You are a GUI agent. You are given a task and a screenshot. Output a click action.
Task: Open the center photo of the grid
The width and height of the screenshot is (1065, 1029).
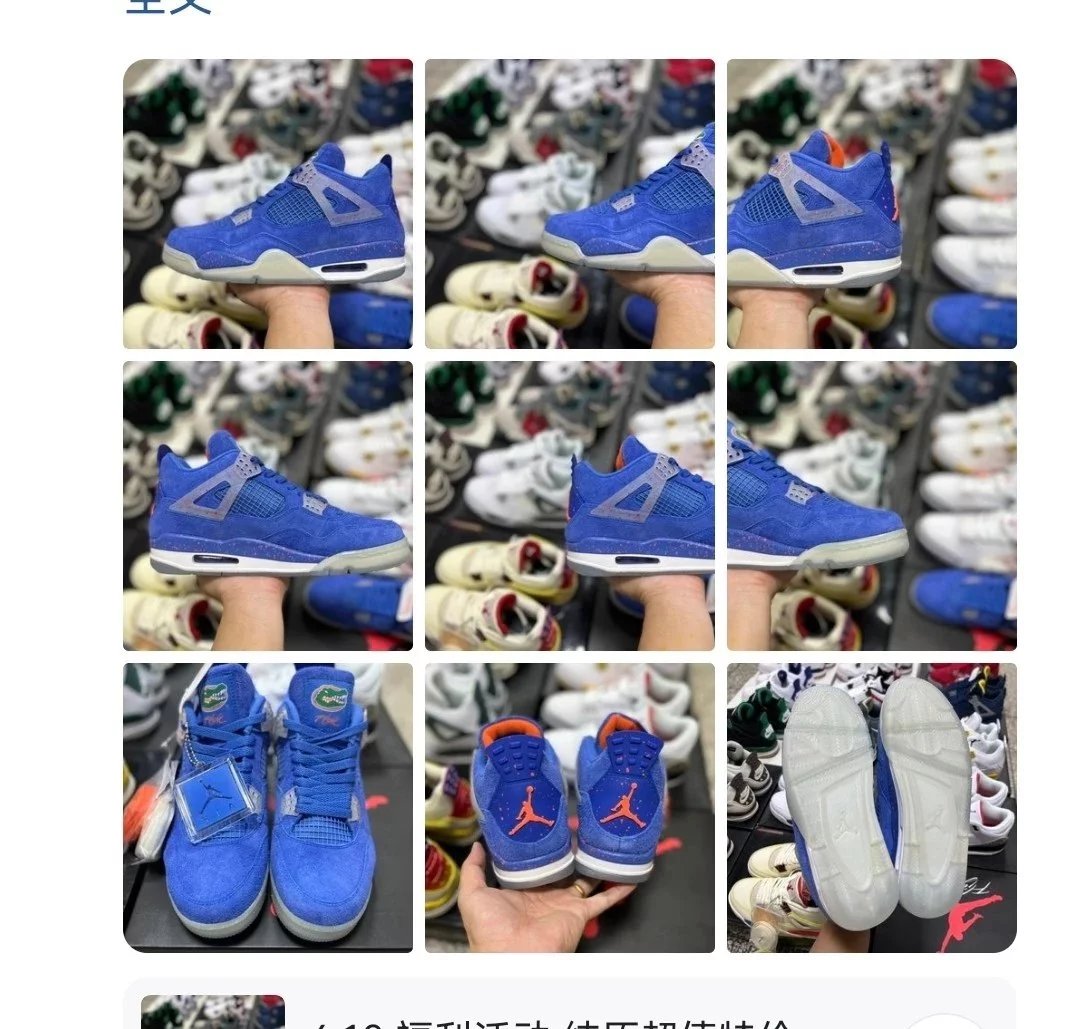click(x=570, y=506)
